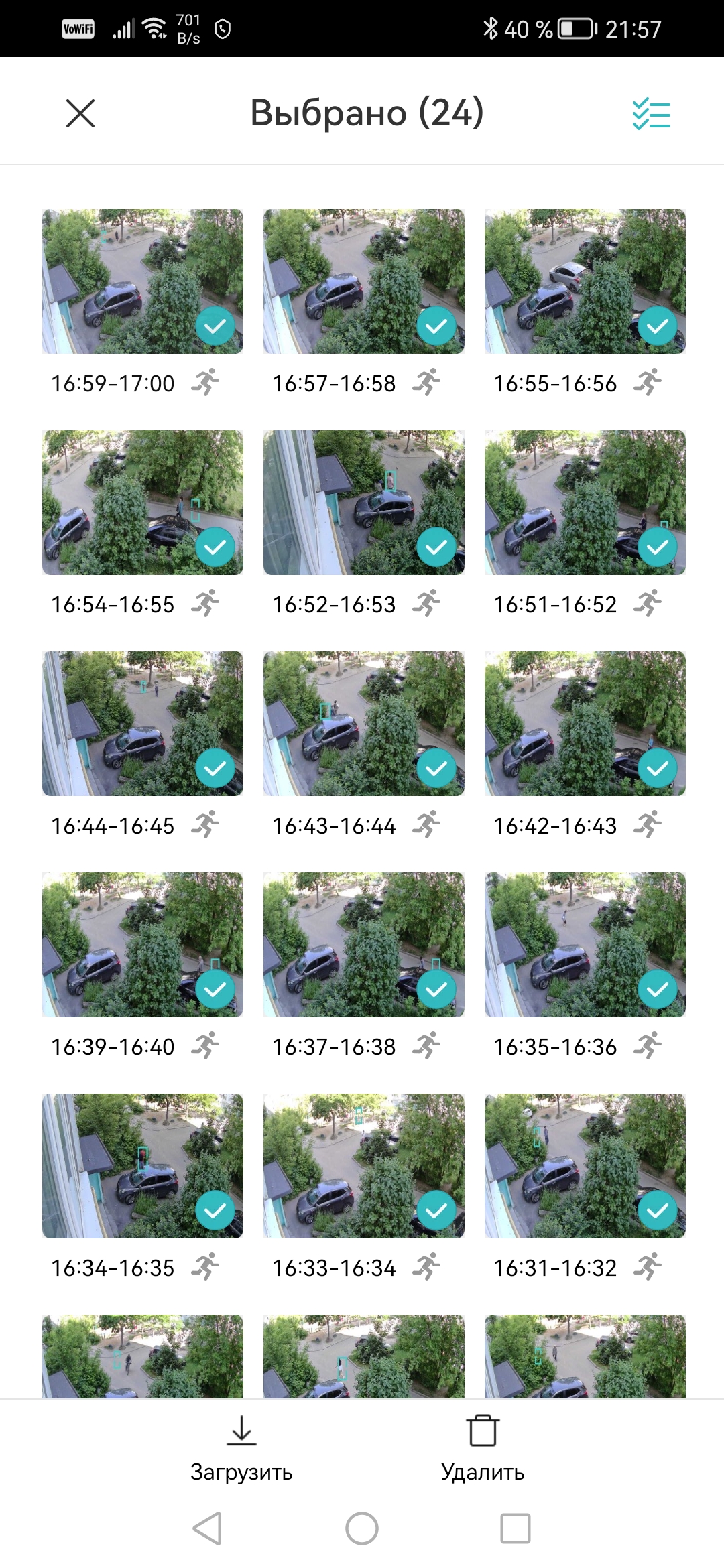Image resolution: width=724 pixels, height=1568 pixels.
Task: Unselect the 16:34-16:35 clip
Action: point(215,1211)
